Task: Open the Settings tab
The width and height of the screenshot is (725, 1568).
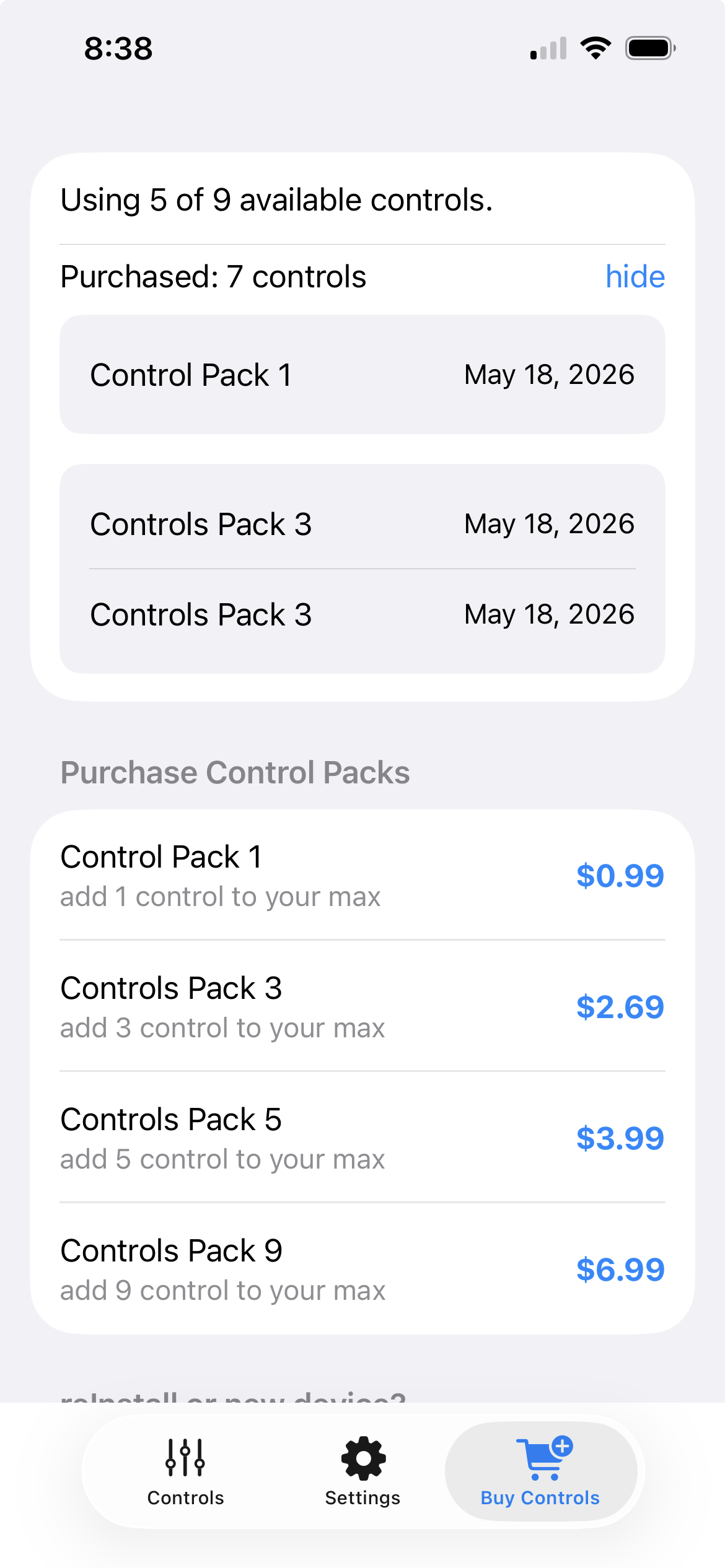Action: [363, 1471]
